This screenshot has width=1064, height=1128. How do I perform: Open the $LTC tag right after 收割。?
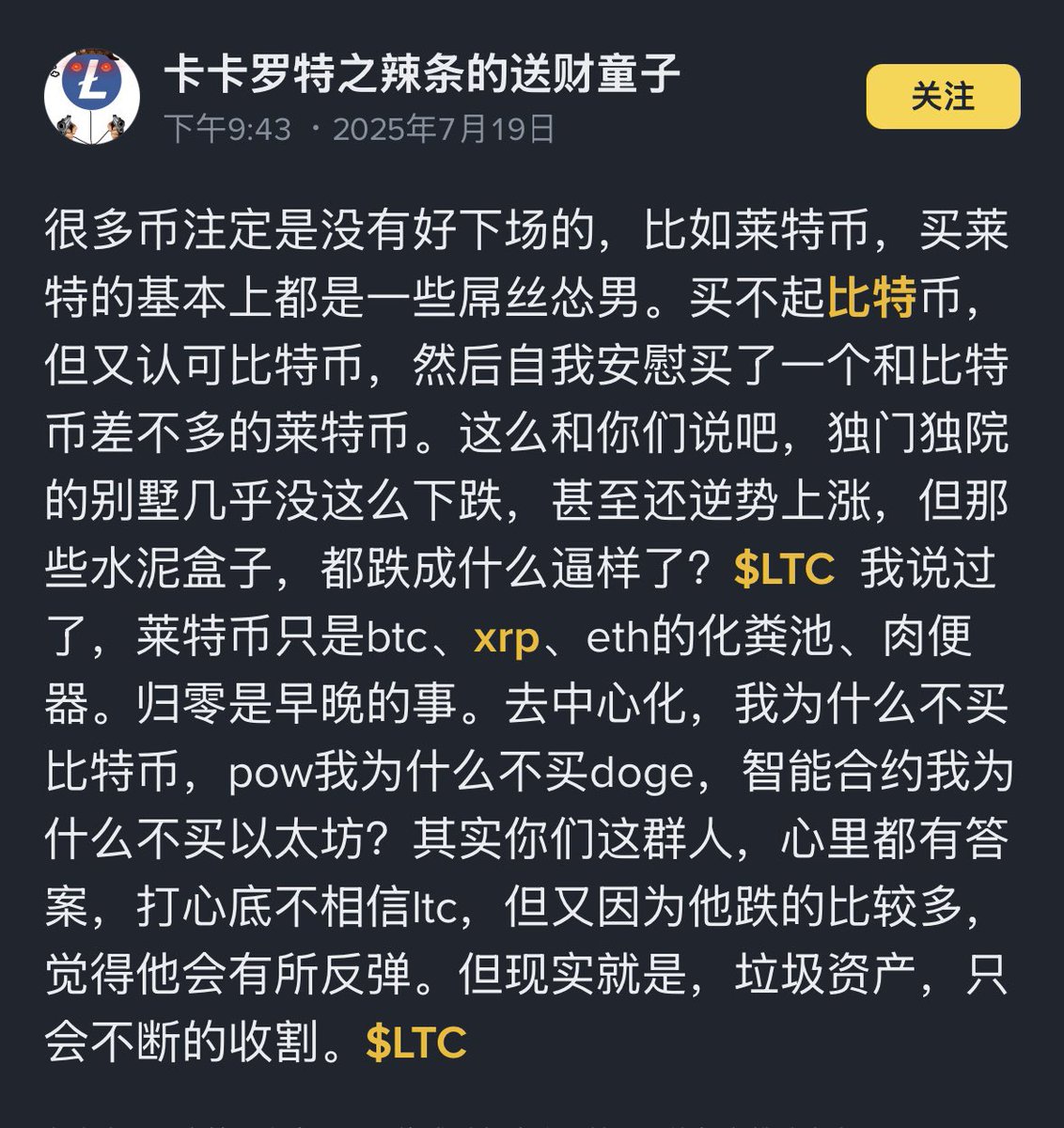point(416,1043)
